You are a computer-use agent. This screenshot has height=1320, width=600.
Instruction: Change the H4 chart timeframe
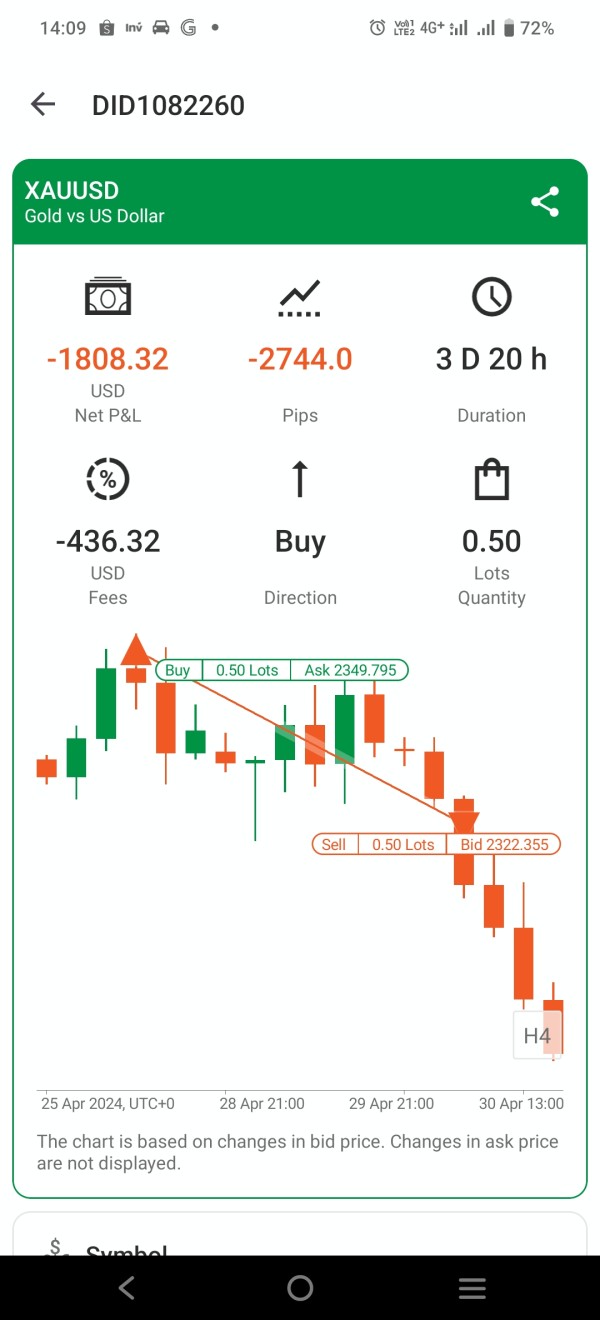[x=538, y=1035]
